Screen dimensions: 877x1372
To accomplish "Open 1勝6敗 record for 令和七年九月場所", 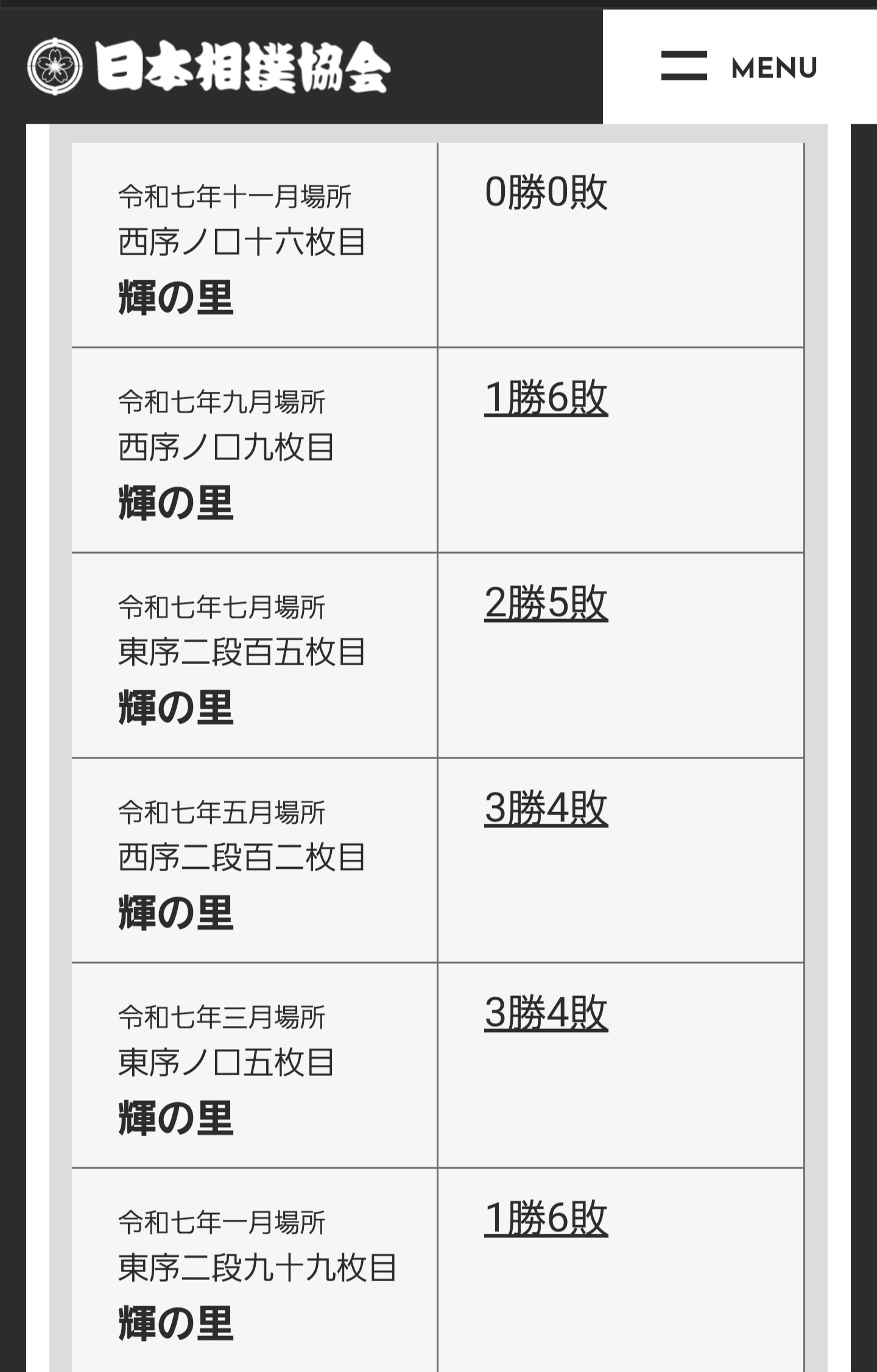I will pyautogui.click(x=546, y=398).
